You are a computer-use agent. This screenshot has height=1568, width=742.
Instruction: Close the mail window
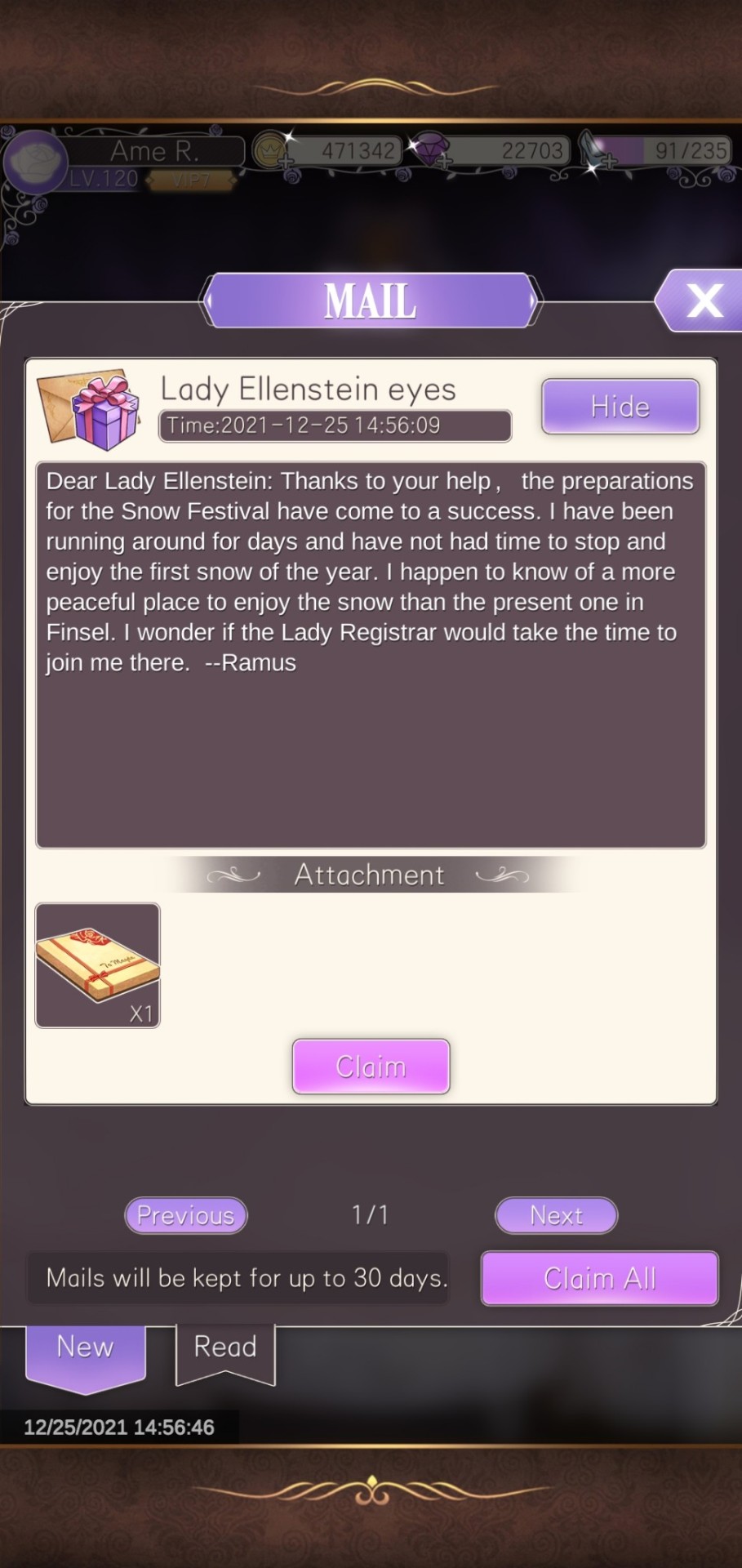coord(704,301)
